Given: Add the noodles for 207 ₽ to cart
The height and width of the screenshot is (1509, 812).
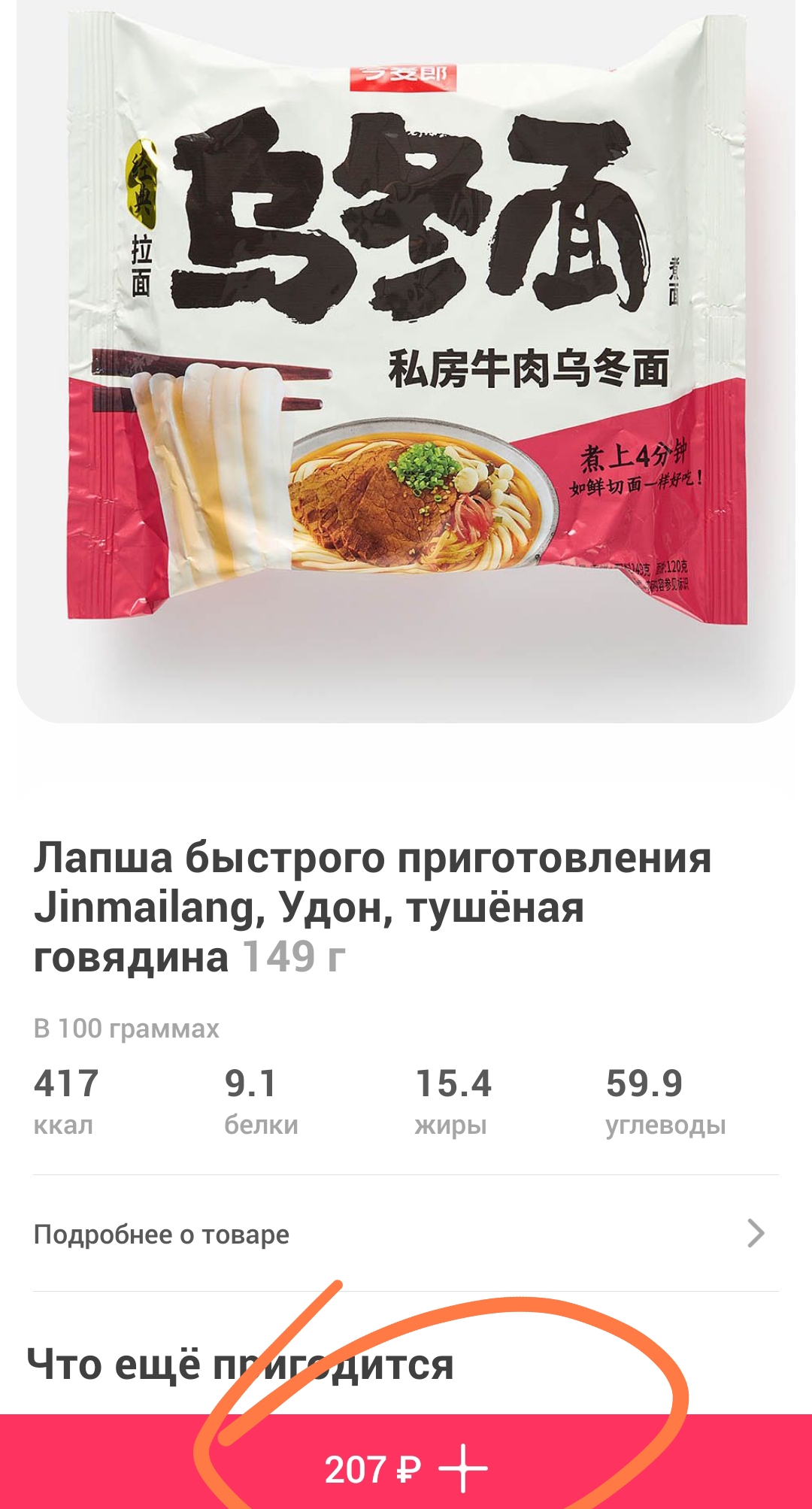Looking at the screenshot, I should pos(406,1468).
